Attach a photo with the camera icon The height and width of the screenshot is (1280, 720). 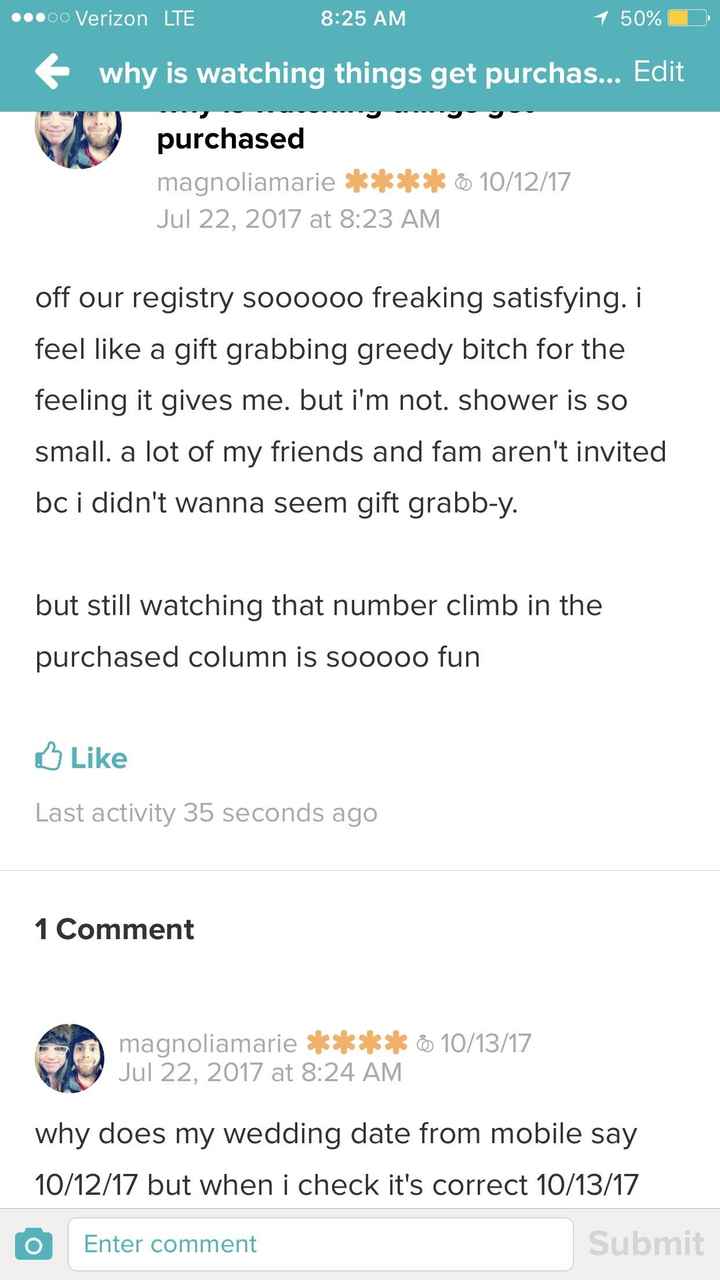pyautogui.click(x=34, y=1245)
